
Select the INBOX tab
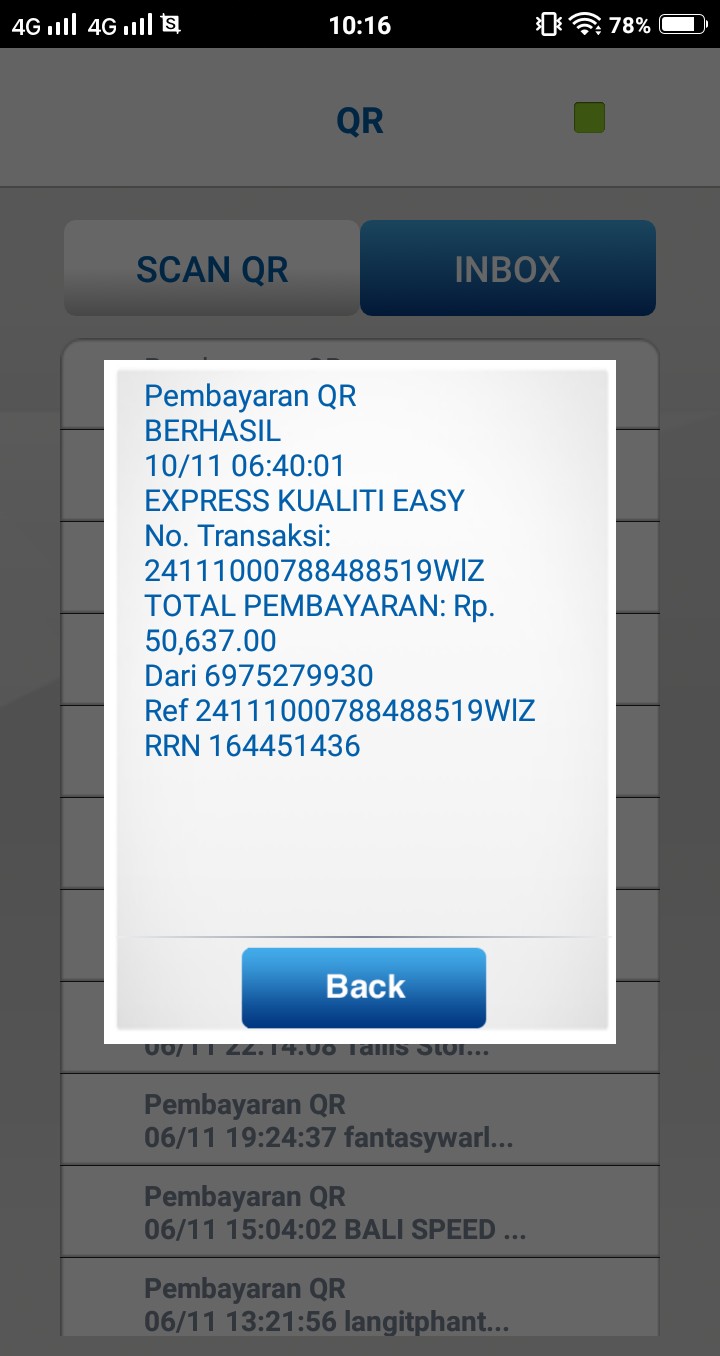507,269
